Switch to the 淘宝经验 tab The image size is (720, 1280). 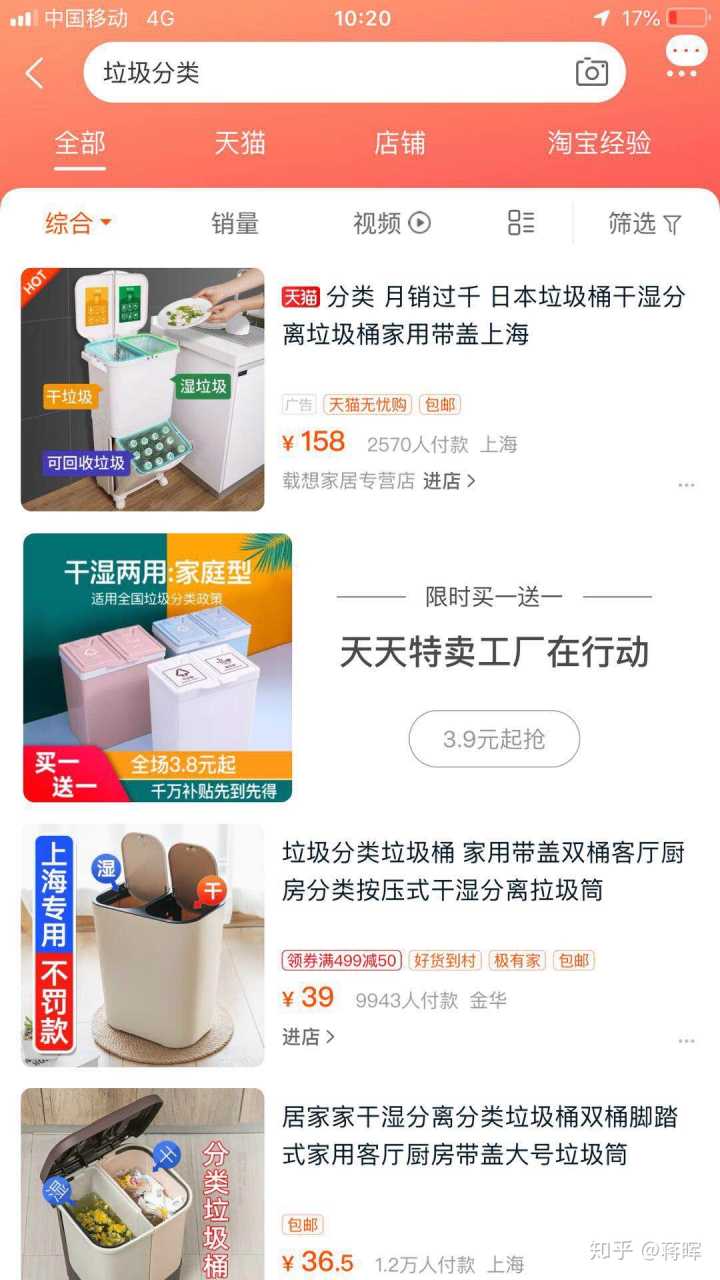pyautogui.click(x=599, y=143)
